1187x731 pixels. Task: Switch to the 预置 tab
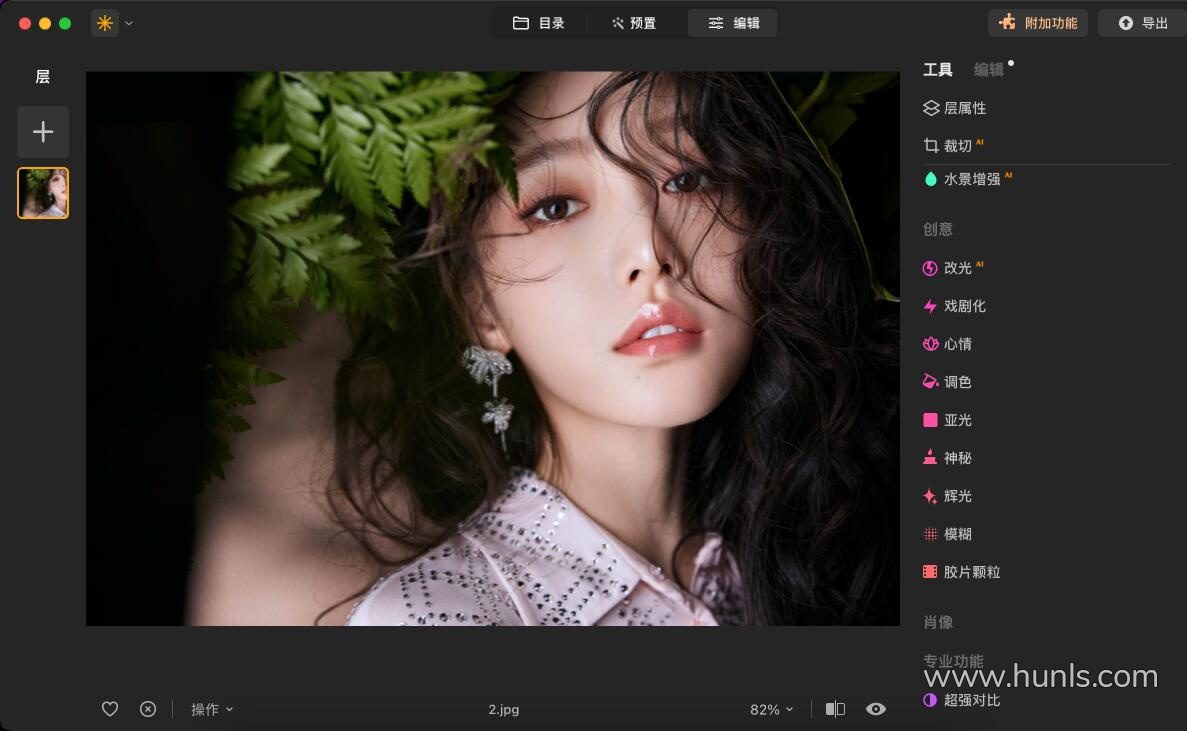[x=634, y=23]
